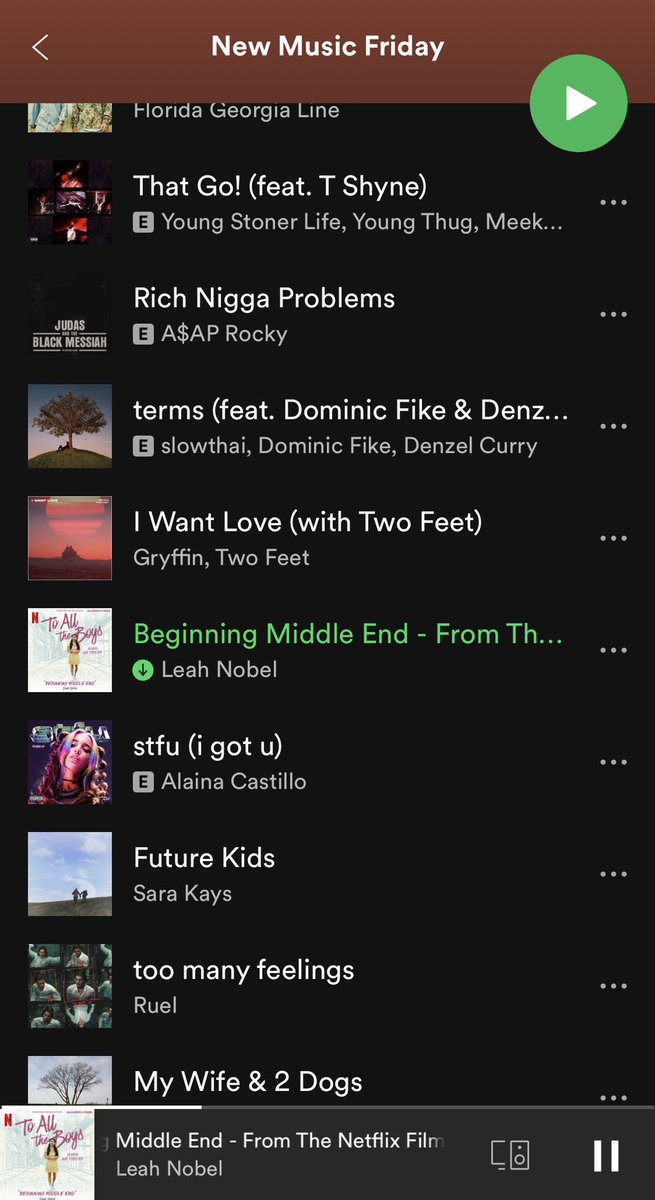
Task: Start playing the New Music Friday playlist
Action: (578, 103)
